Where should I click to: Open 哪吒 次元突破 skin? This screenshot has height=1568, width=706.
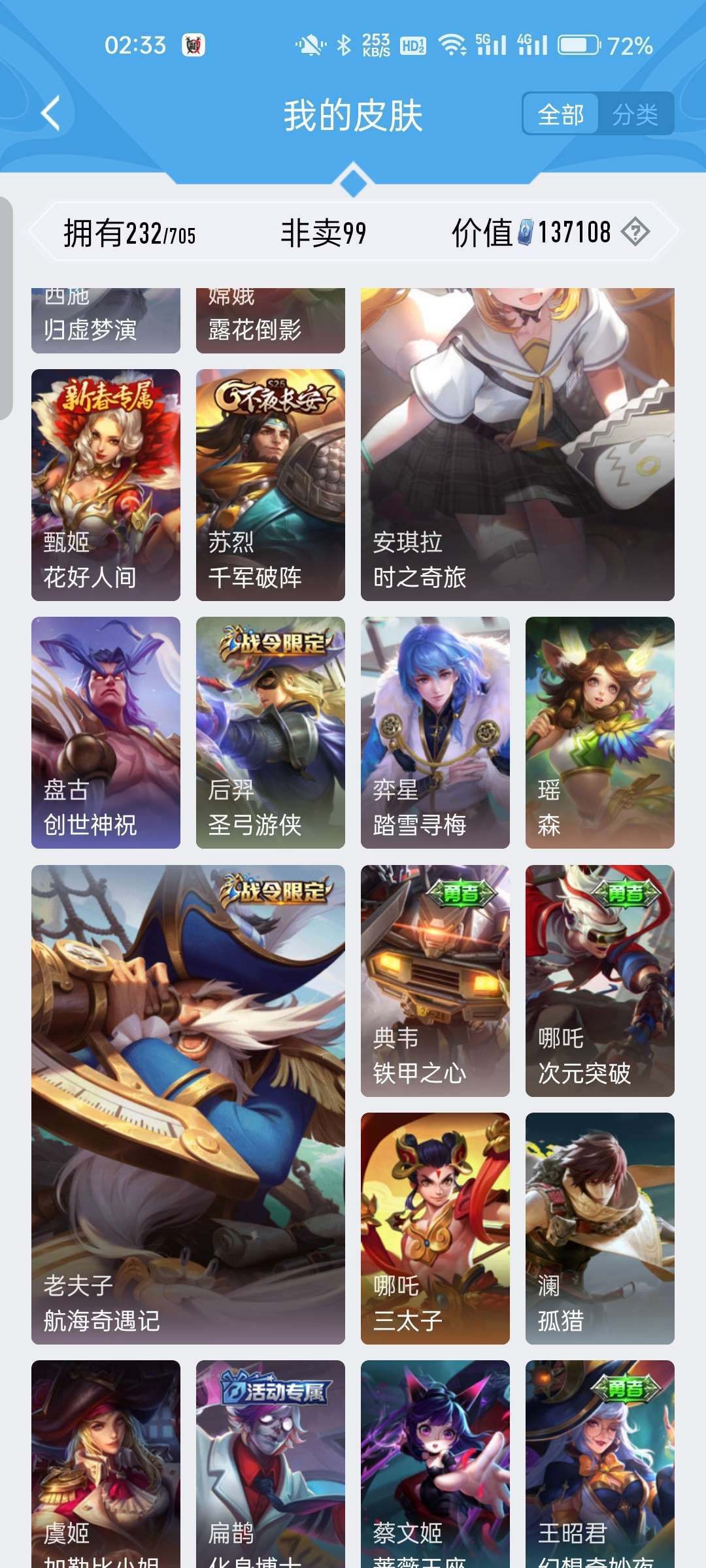600,981
